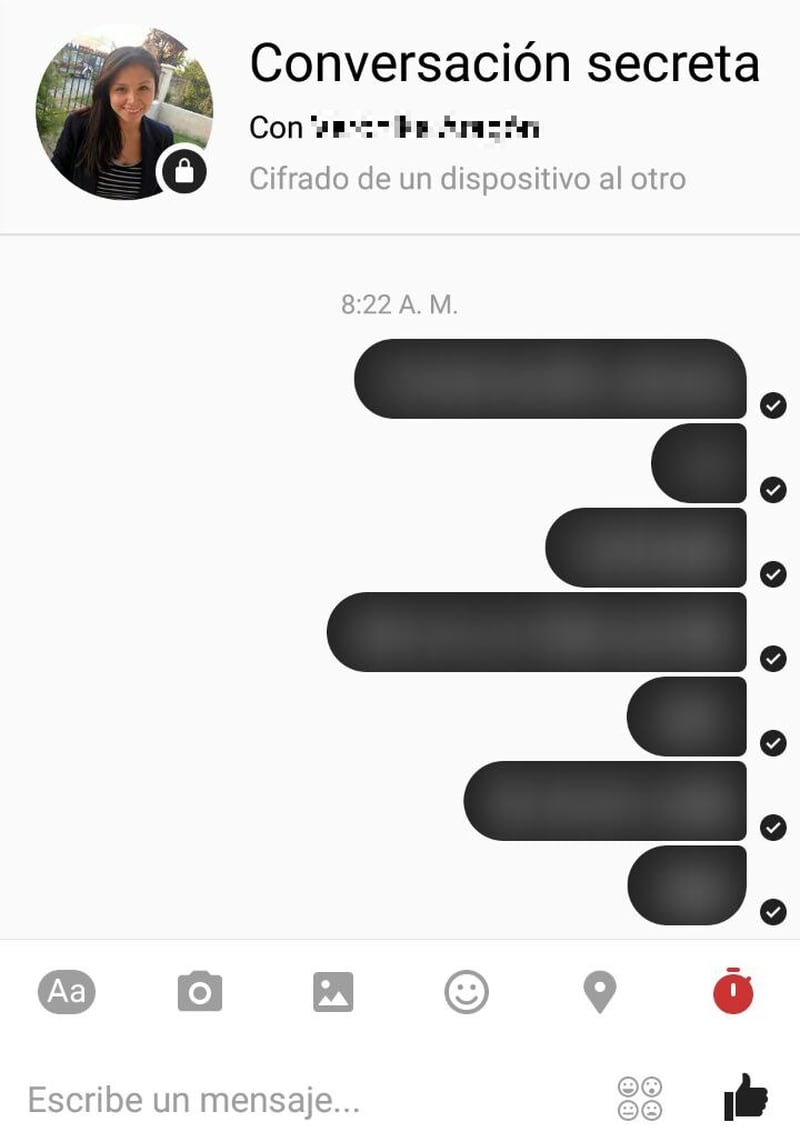Open the camera to take a photo
Image resolution: width=800 pixels, height=1142 pixels.
pos(200,992)
